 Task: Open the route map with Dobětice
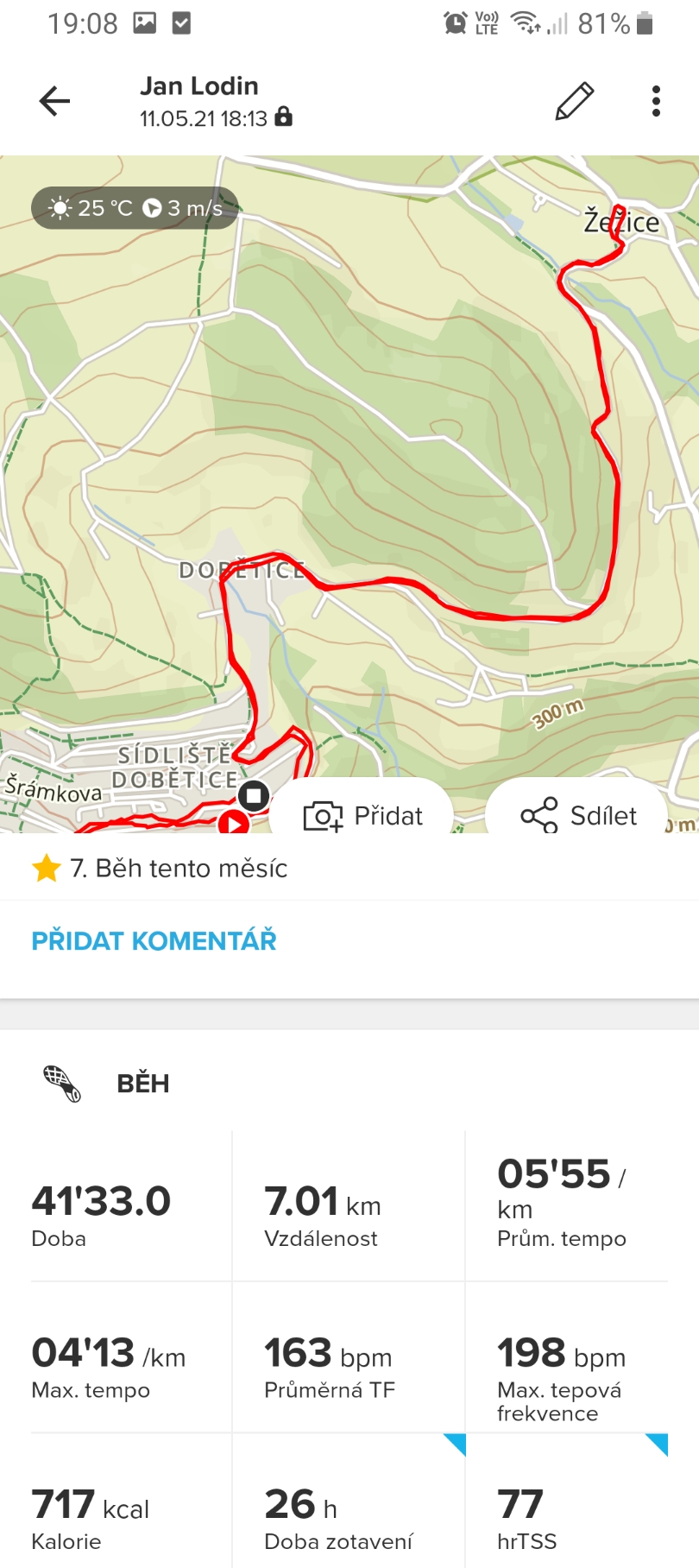[349, 494]
